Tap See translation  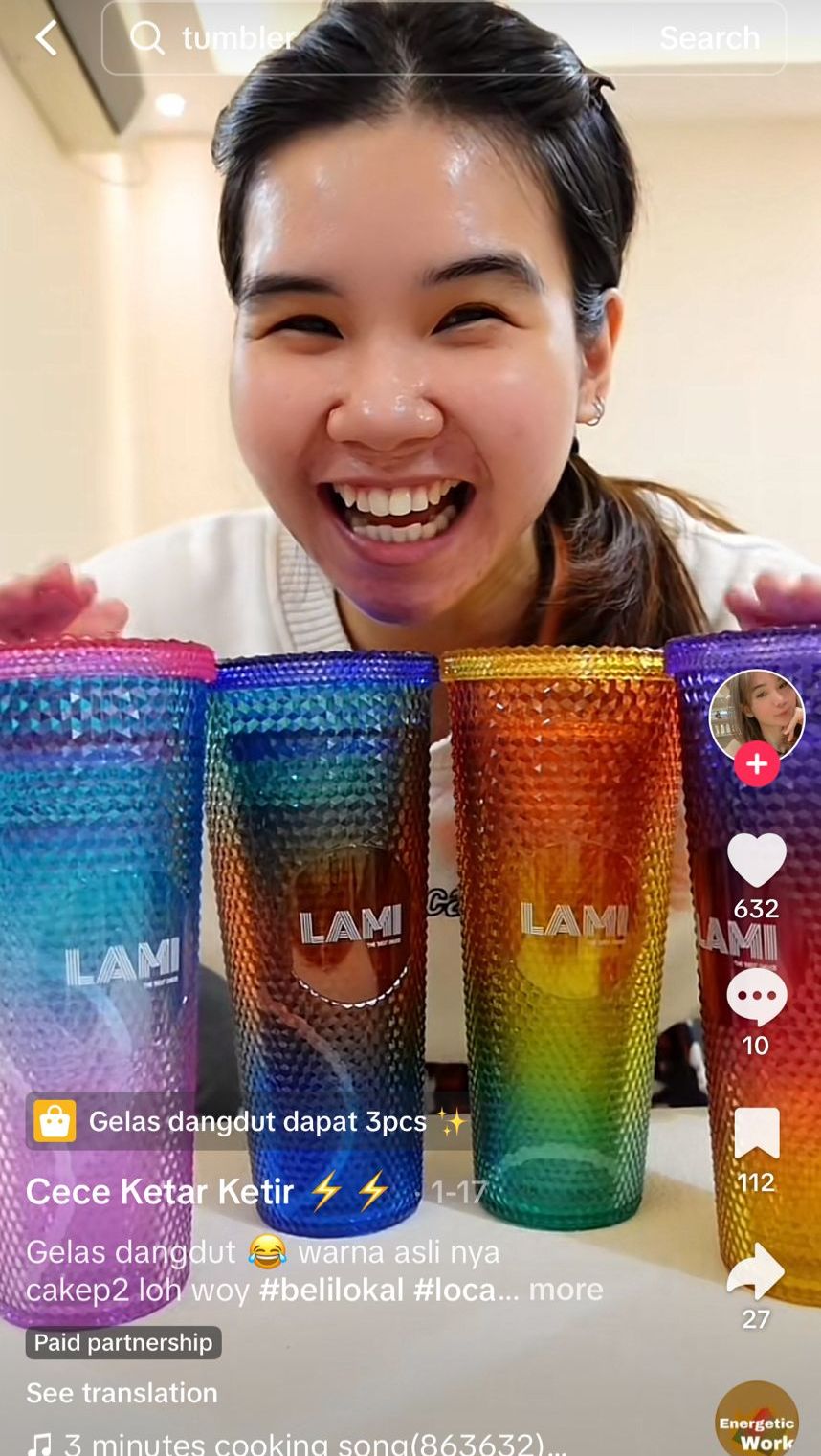122,1393
